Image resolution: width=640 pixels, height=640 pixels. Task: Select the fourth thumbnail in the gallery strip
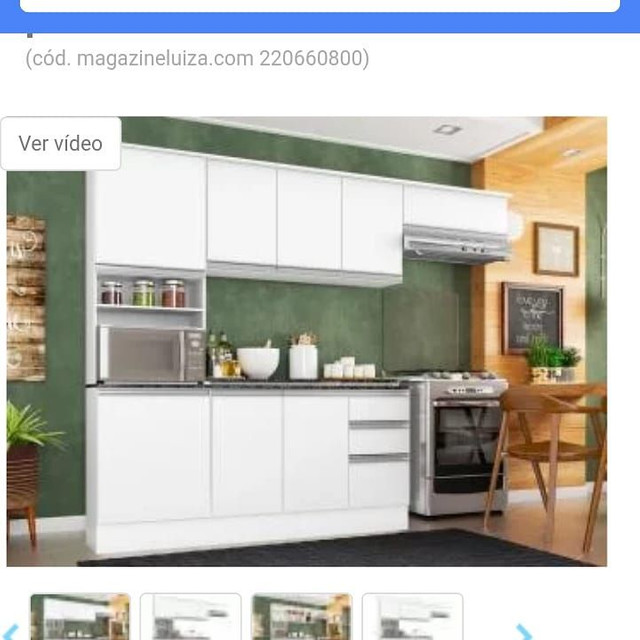(412, 617)
